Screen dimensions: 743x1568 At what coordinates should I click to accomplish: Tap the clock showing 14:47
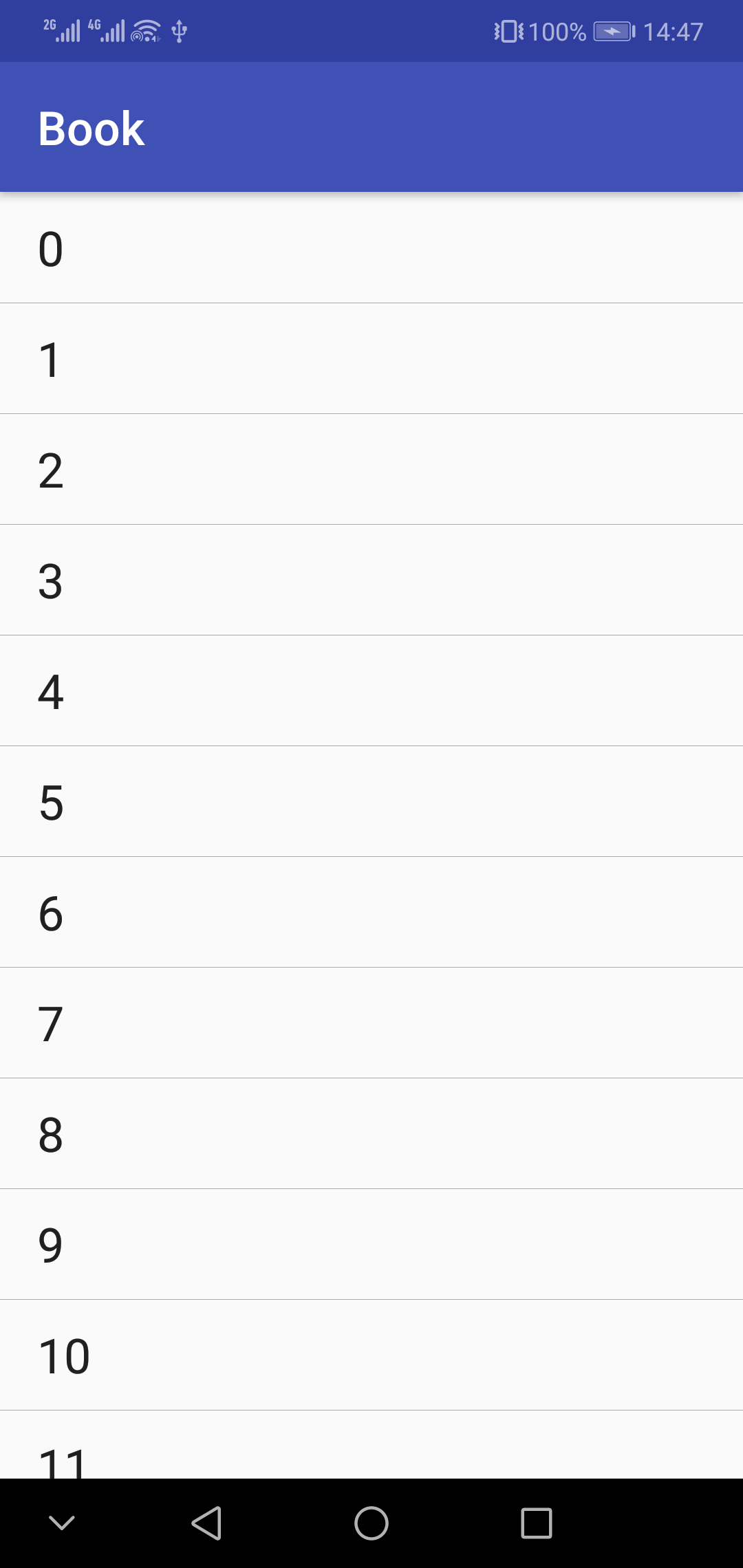(674, 30)
